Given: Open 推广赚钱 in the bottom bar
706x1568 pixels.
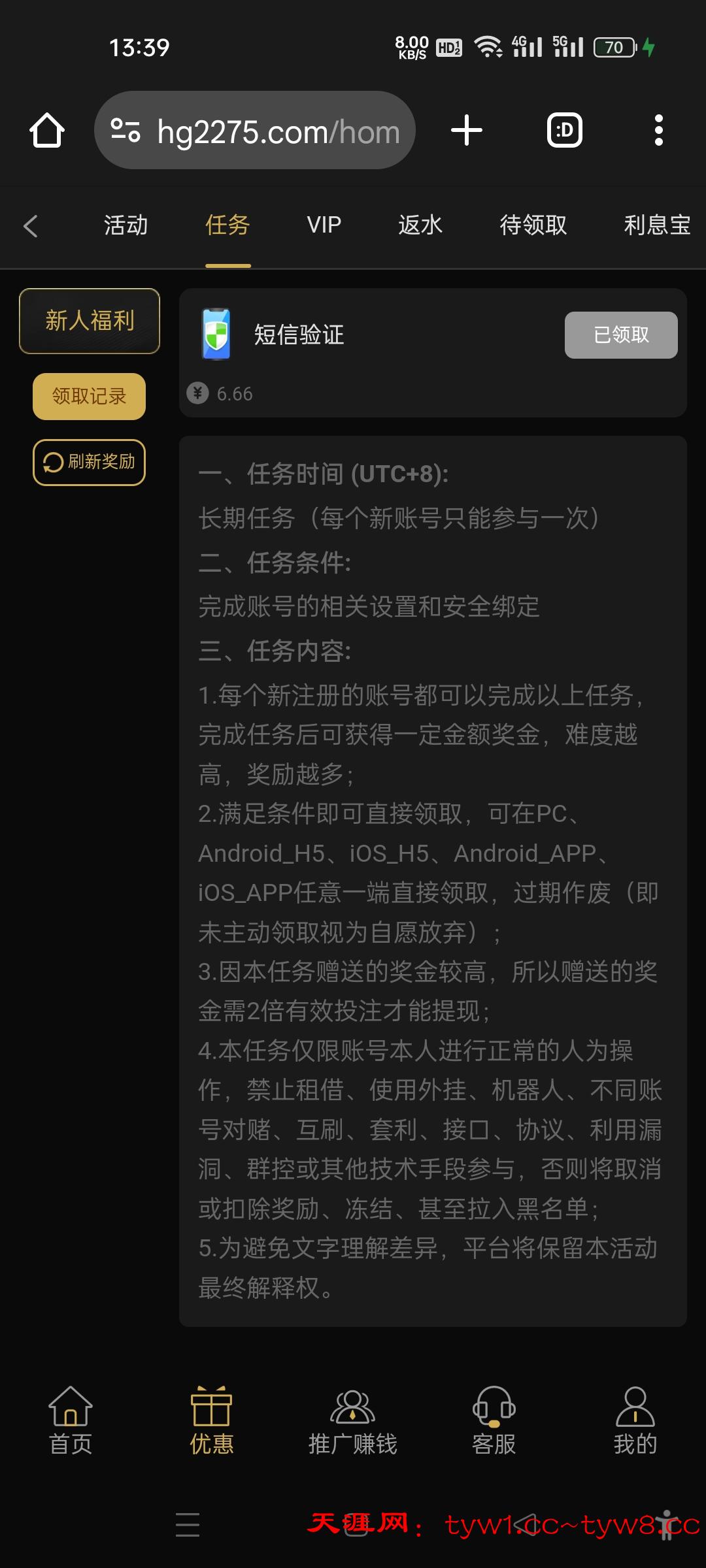Looking at the screenshot, I should coord(353,1421).
